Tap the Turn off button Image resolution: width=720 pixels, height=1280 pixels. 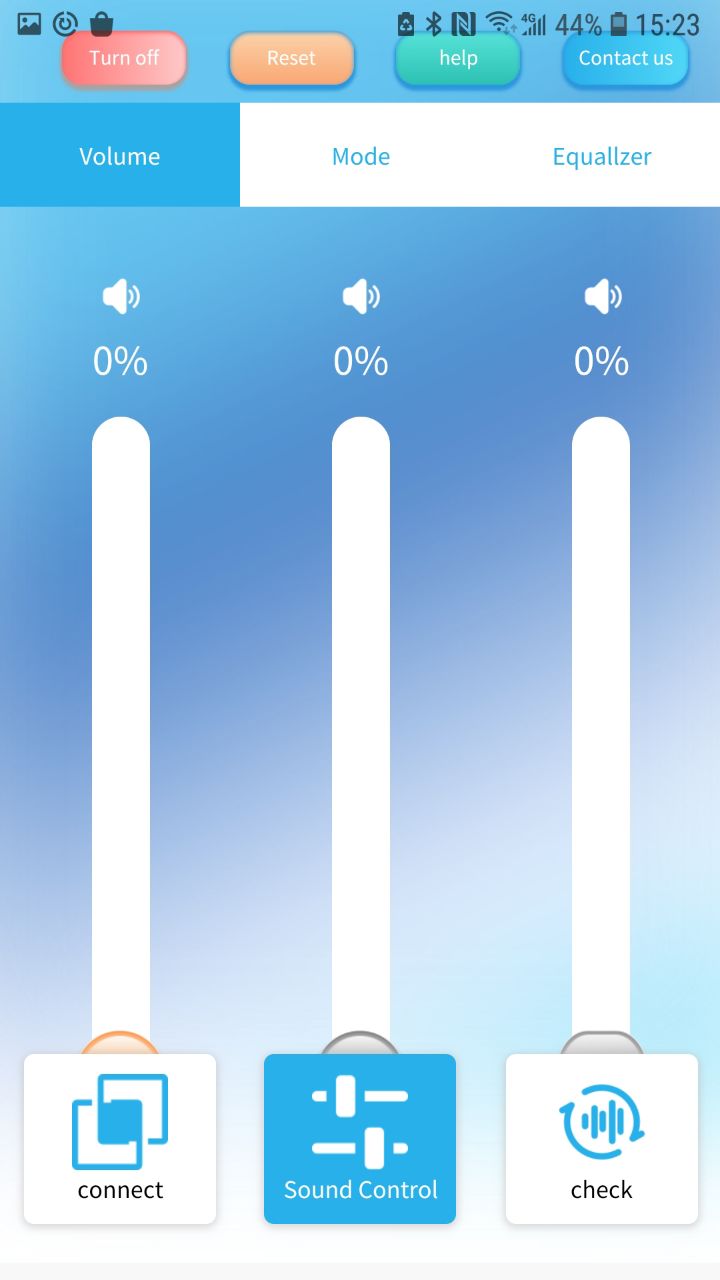124,58
